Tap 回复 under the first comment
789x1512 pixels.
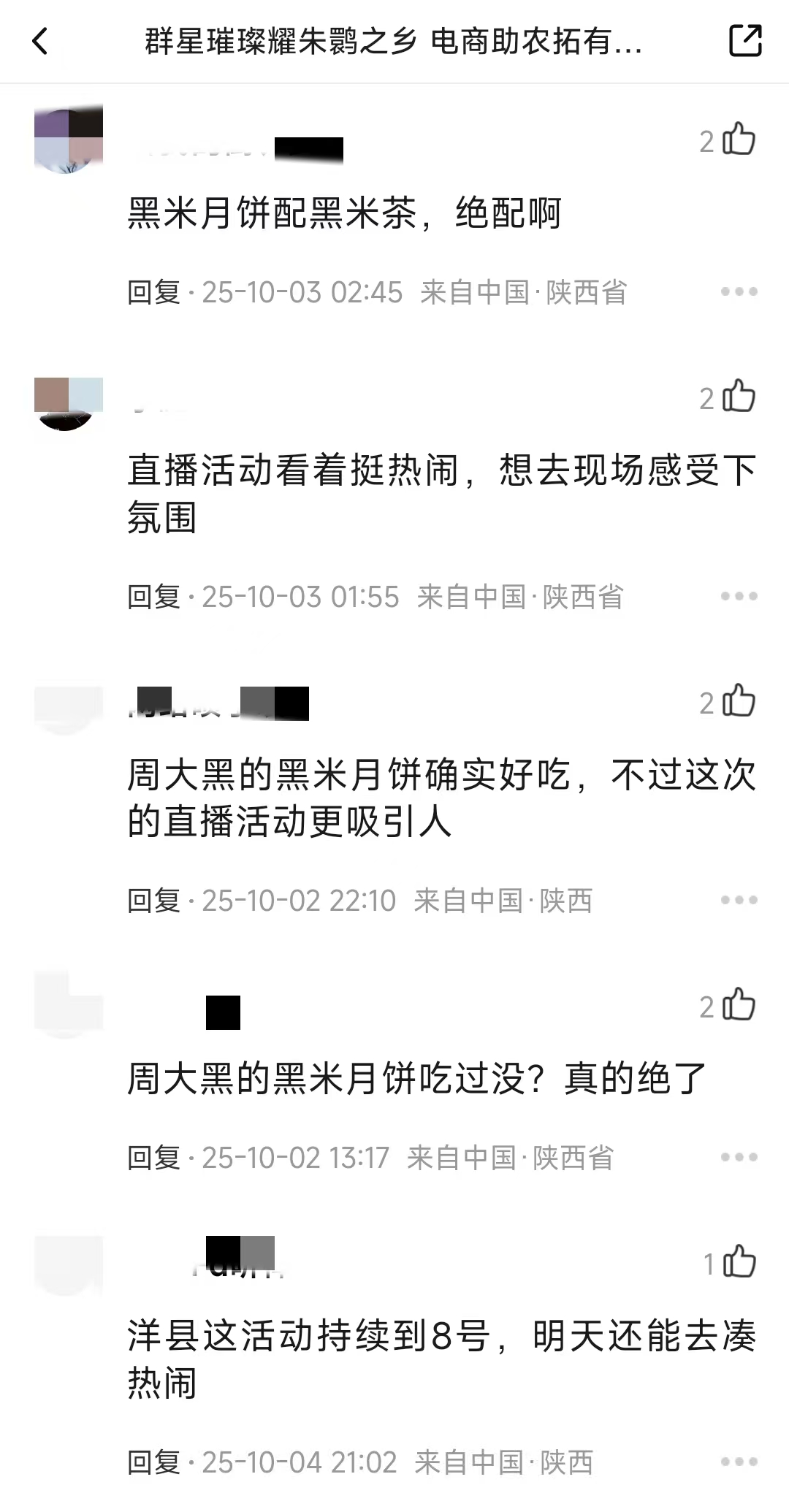pyautogui.click(x=154, y=291)
